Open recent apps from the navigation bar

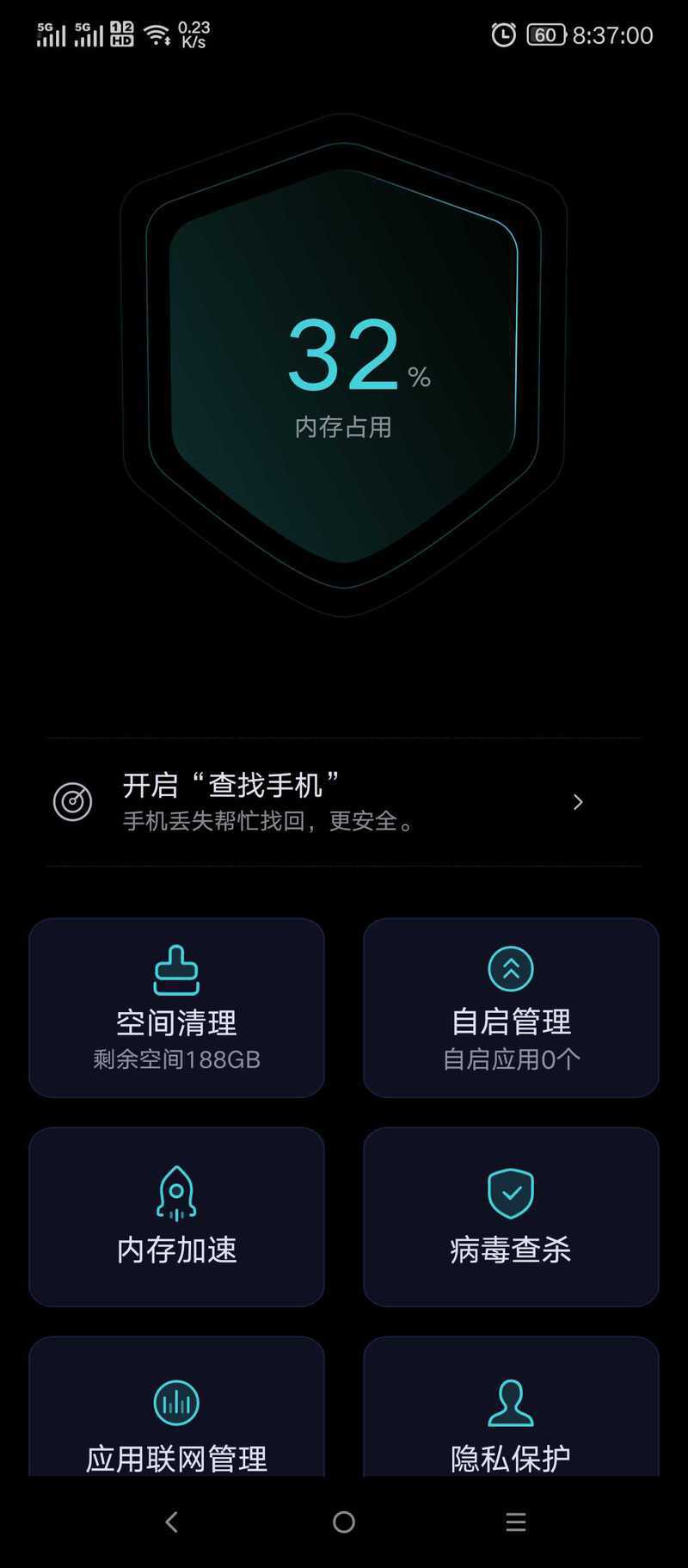click(x=516, y=1522)
